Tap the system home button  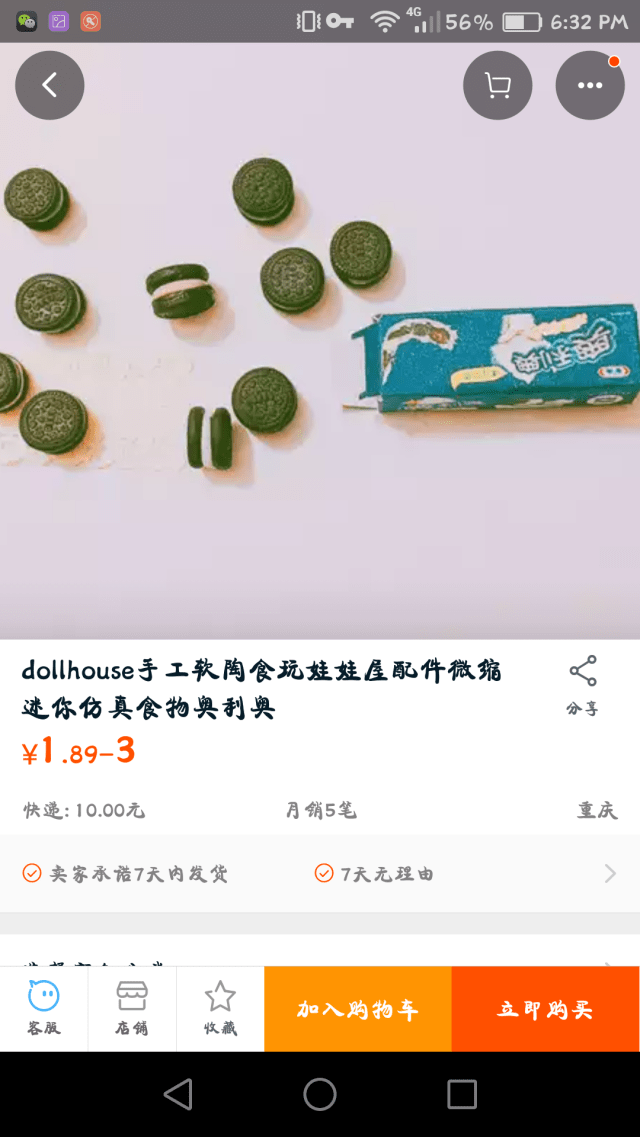pyautogui.click(x=320, y=1094)
